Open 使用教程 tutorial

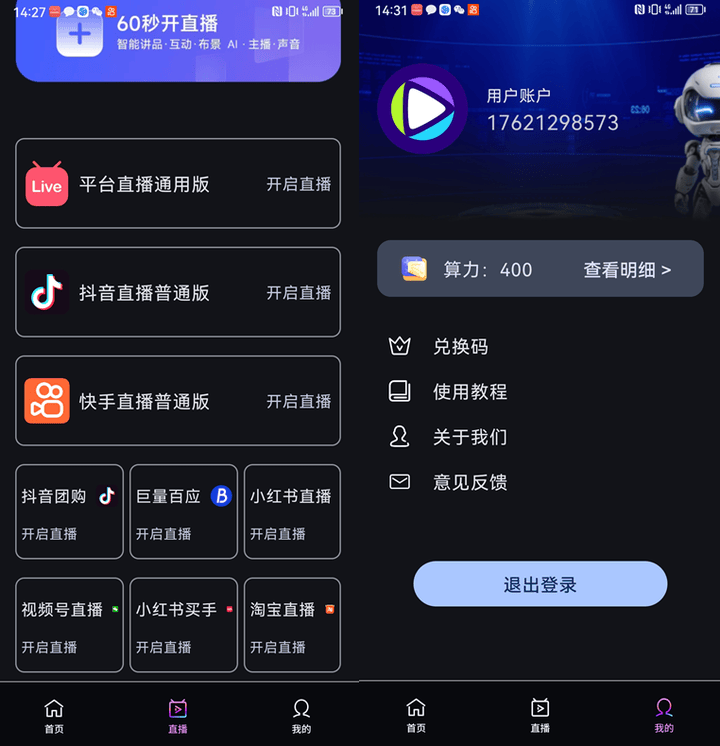[x=469, y=391]
